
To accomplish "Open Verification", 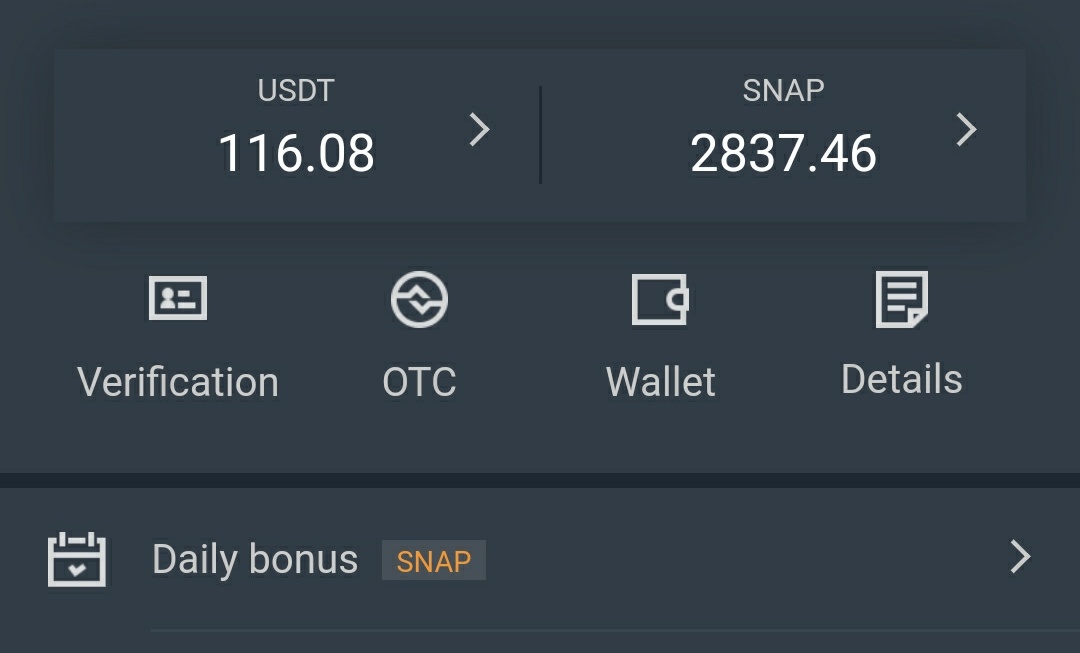I will pos(178,338).
